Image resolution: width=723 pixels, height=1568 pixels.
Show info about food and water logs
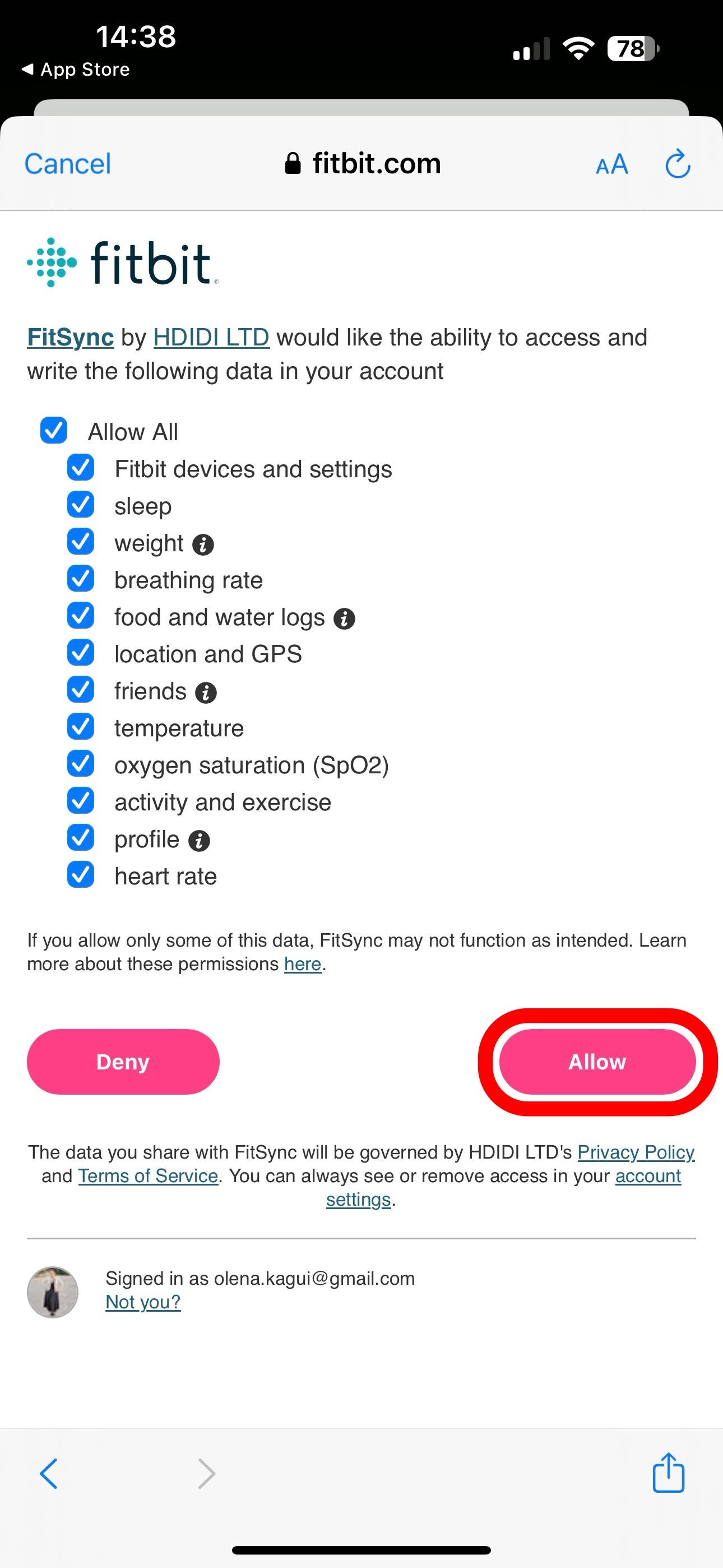tap(344, 619)
